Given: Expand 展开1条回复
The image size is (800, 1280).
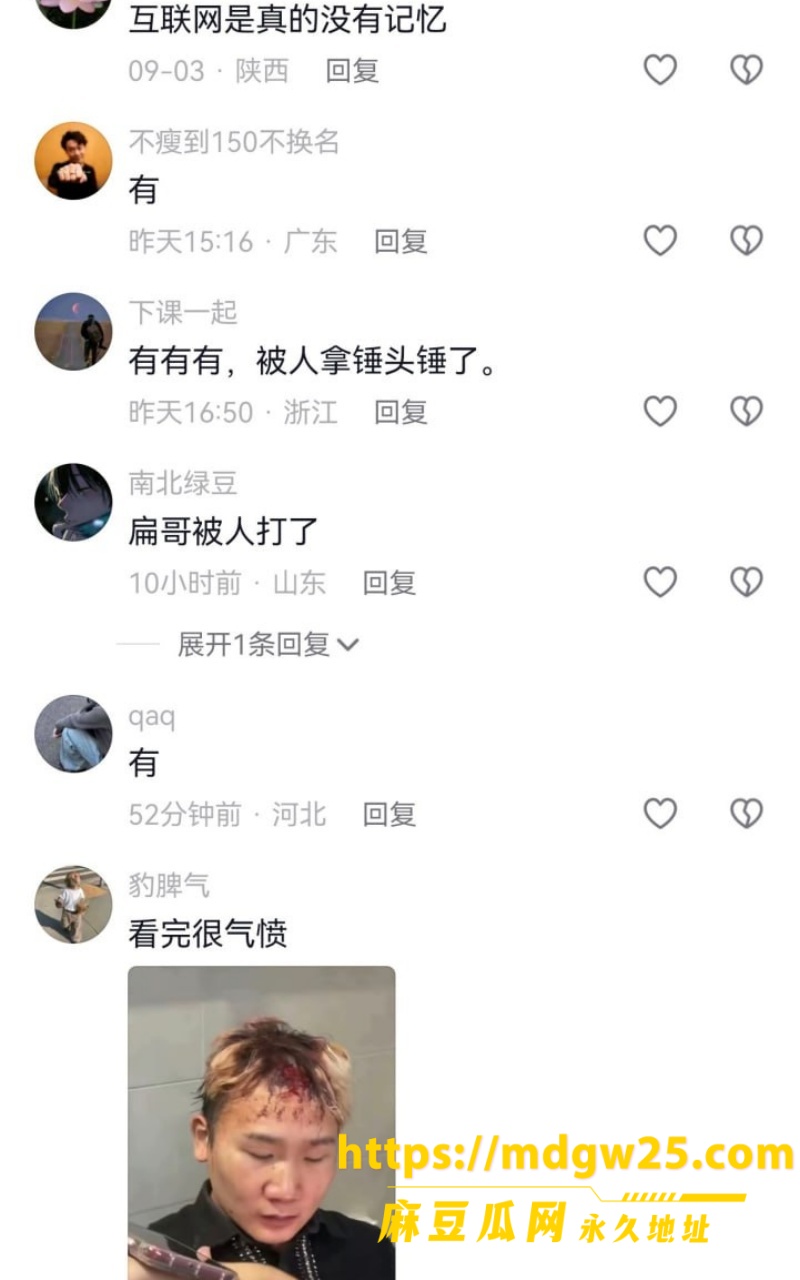Looking at the screenshot, I should 267,645.
